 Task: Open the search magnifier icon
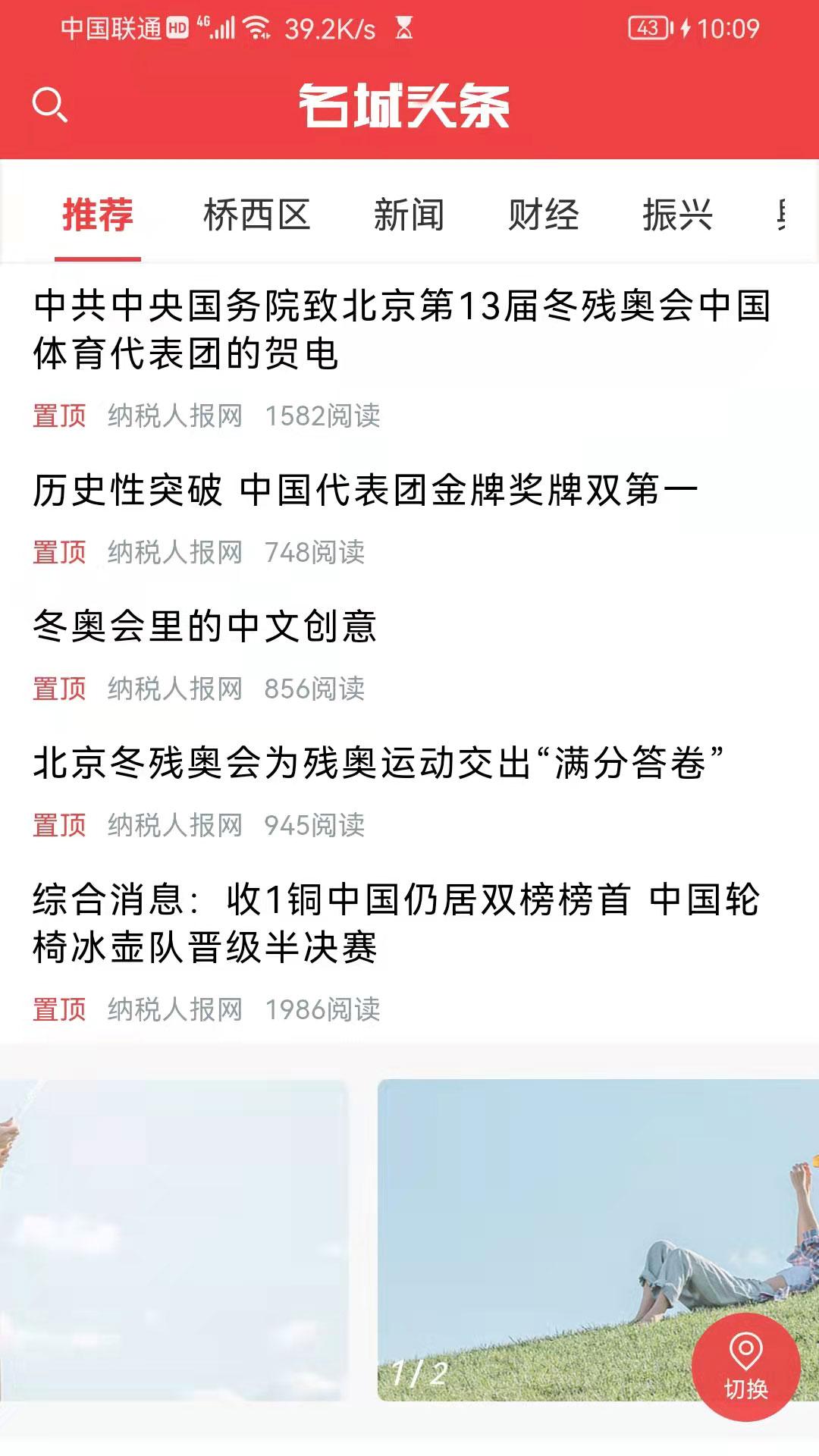pos(50,105)
